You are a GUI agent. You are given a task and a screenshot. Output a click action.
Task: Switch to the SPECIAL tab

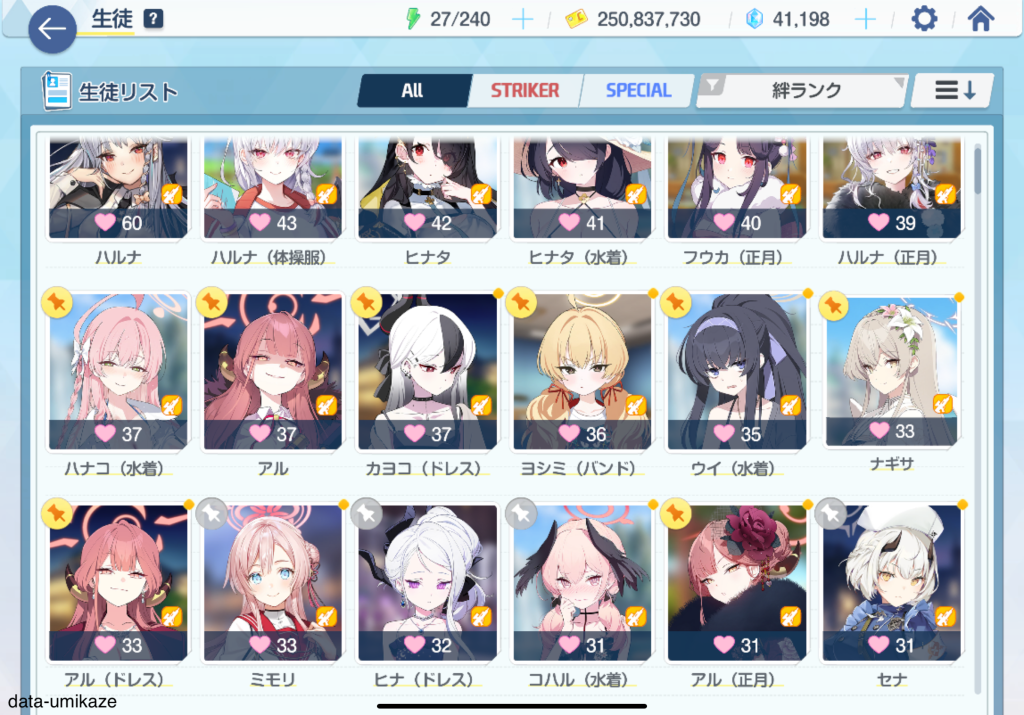tap(638, 90)
